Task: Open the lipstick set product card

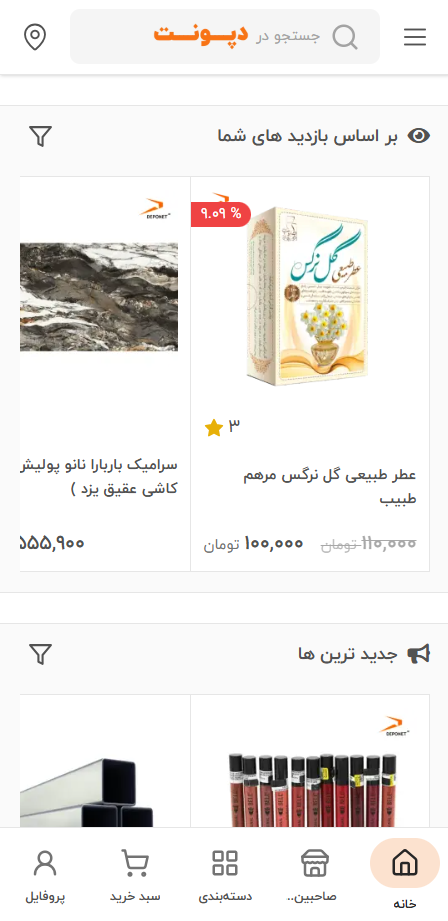Action: (x=310, y=761)
